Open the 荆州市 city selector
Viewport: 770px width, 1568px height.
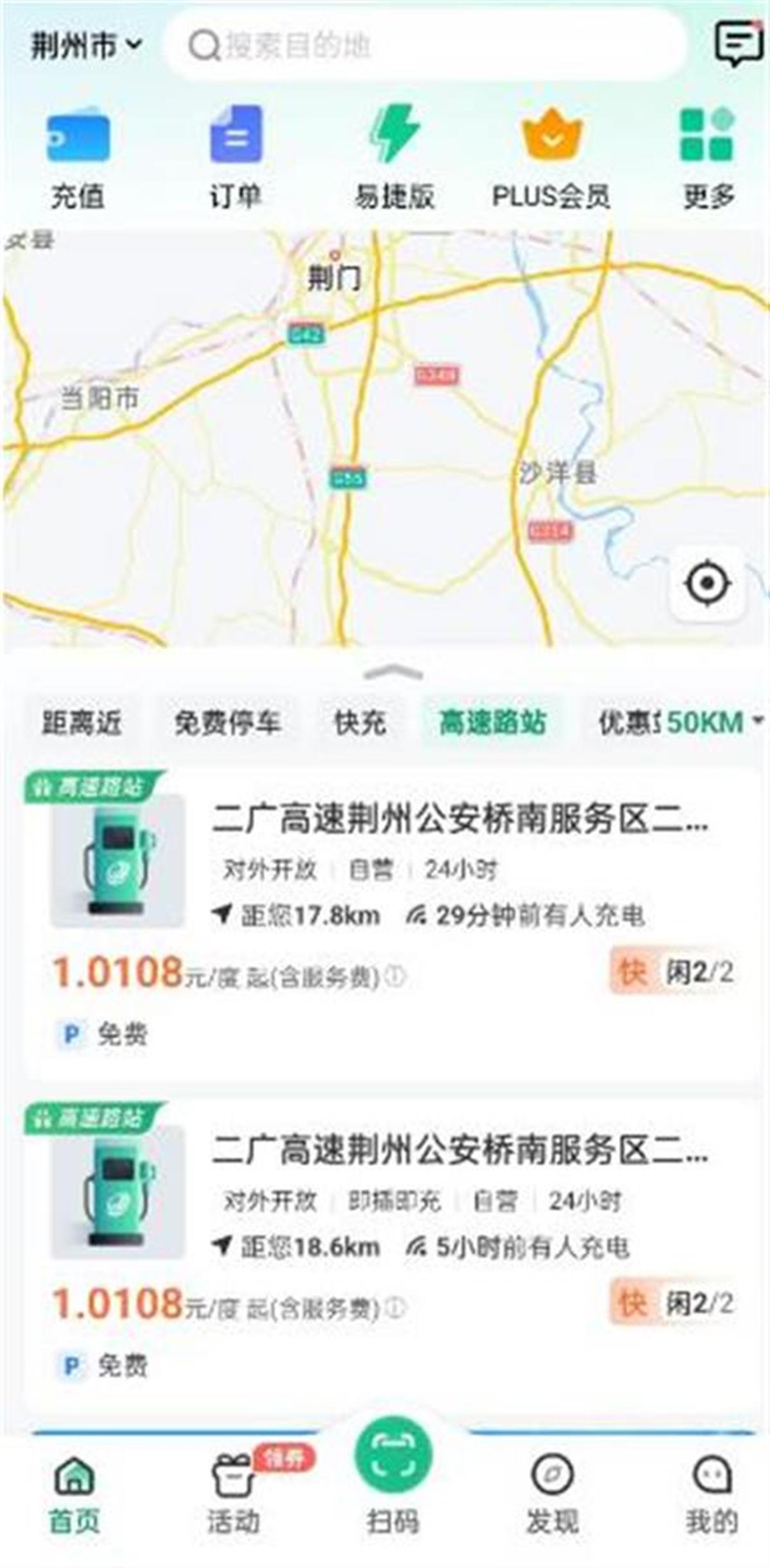[x=85, y=46]
